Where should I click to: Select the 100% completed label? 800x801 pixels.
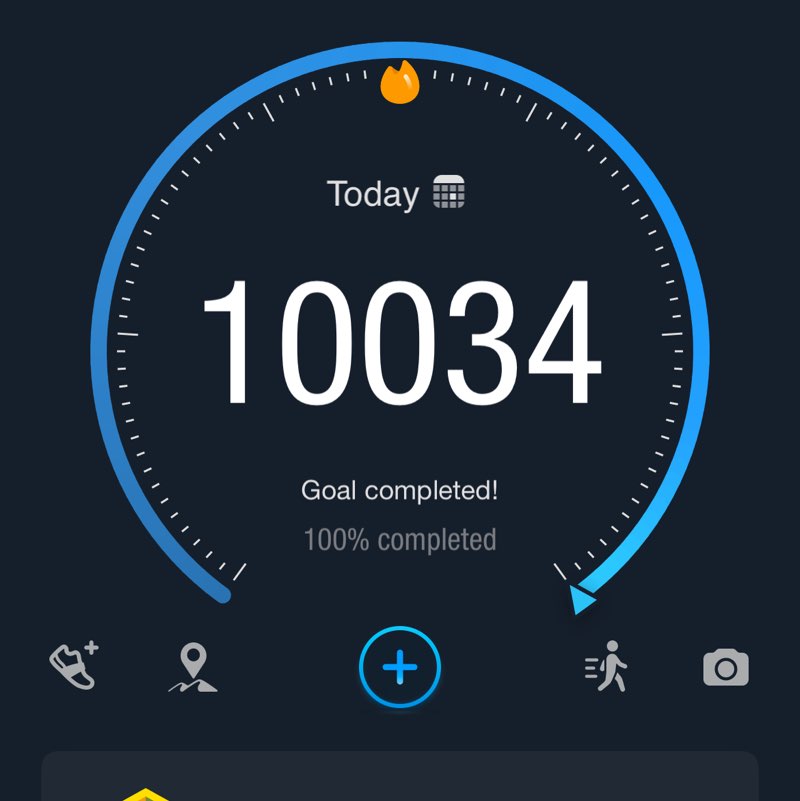click(x=400, y=538)
